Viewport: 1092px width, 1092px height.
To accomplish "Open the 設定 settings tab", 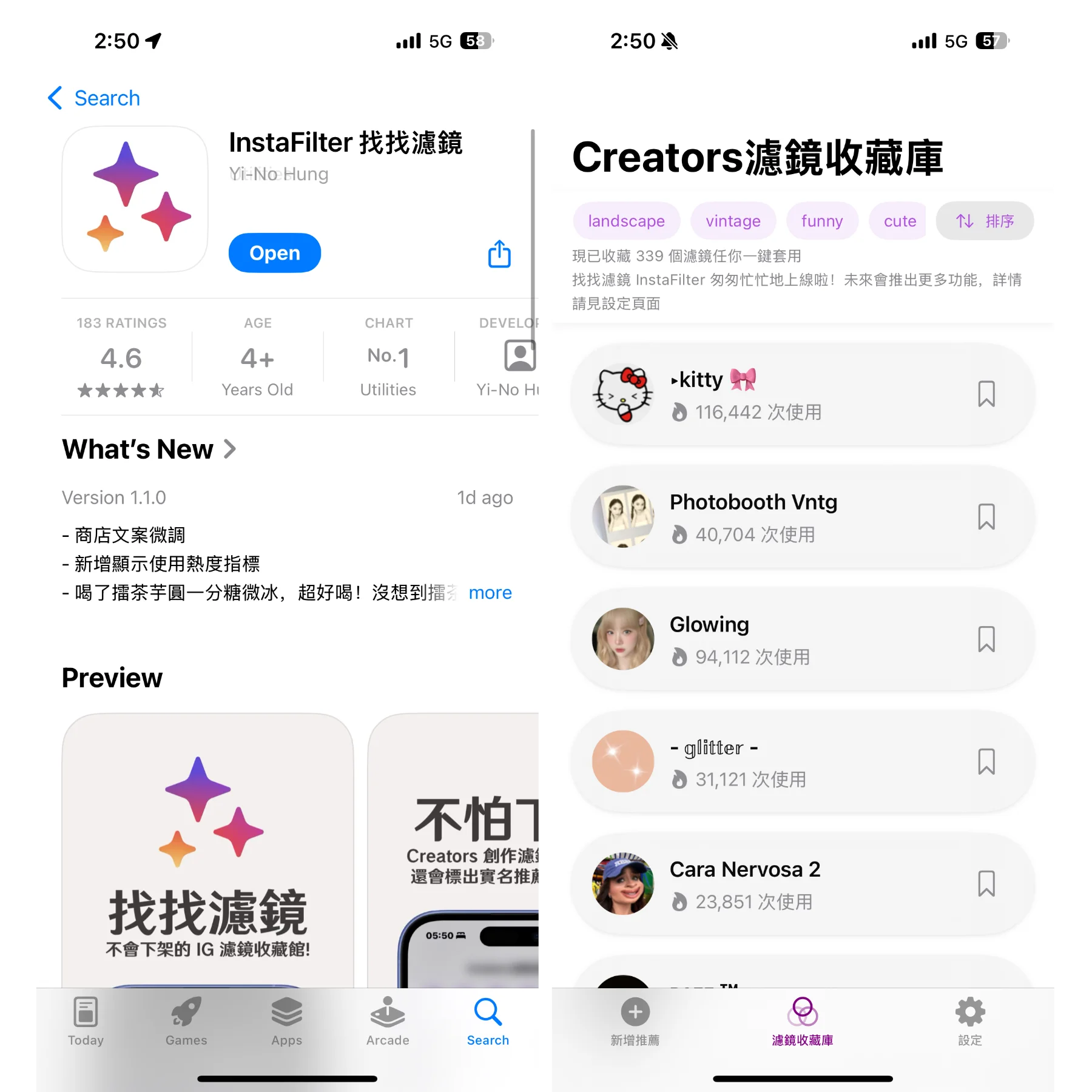I will (969, 1022).
